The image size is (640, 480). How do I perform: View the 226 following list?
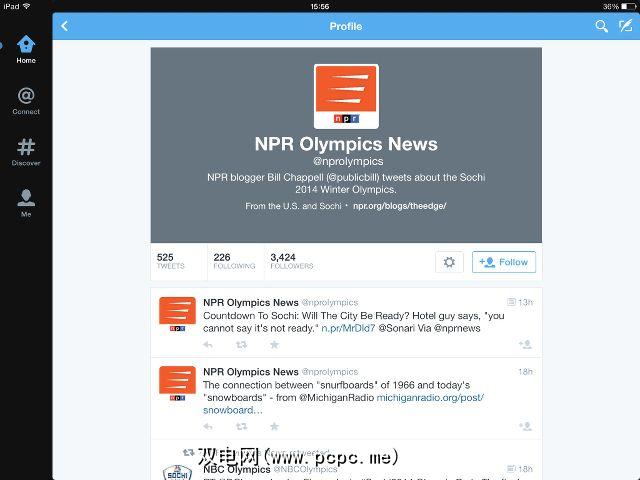pos(233,261)
